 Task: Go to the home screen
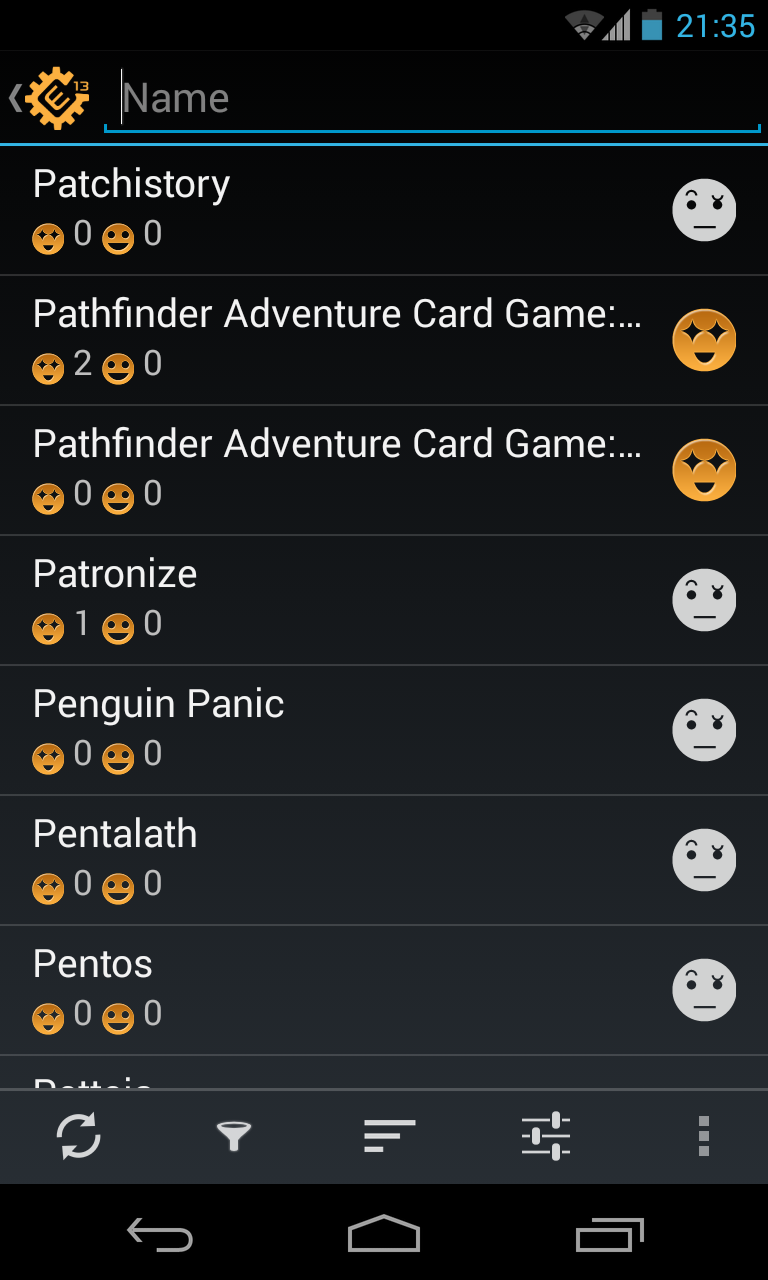pos(384,1235)
